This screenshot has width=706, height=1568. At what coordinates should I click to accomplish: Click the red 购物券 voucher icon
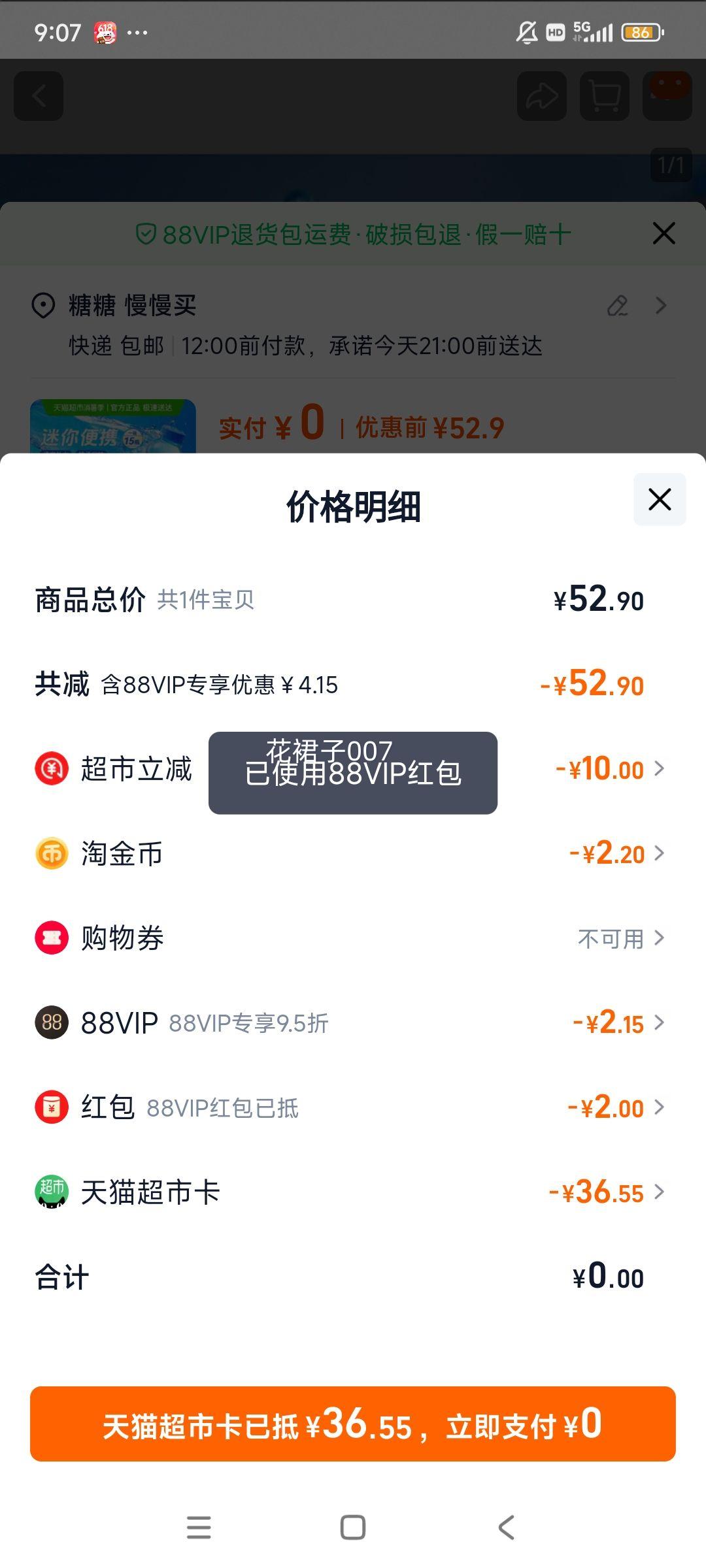click(x=52, y=939)
